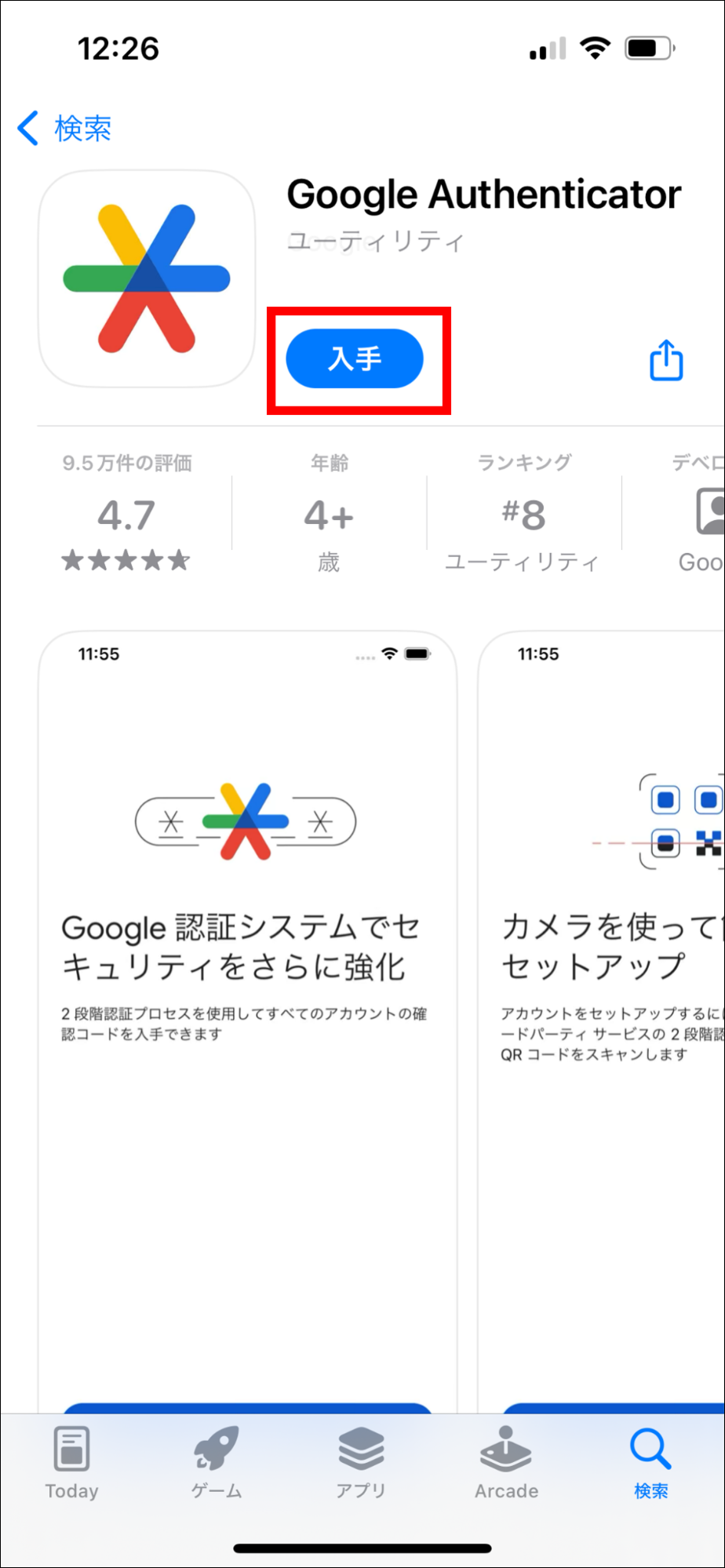The height and width of the screenshot is (1568, 725).
Task: Switch to the Today tab
Action: coord(71,1463)
